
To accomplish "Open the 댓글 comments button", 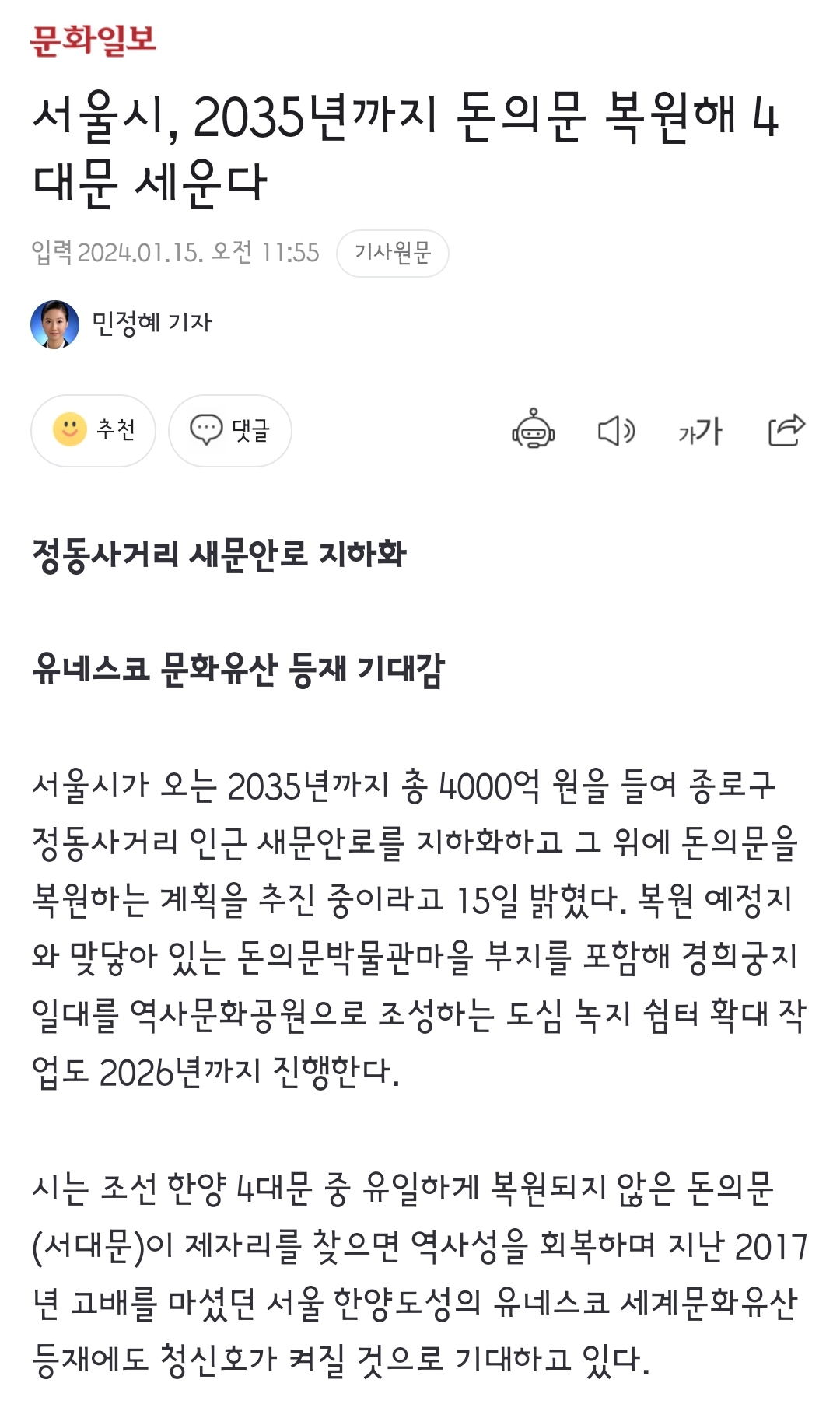I will coord(230,430).
